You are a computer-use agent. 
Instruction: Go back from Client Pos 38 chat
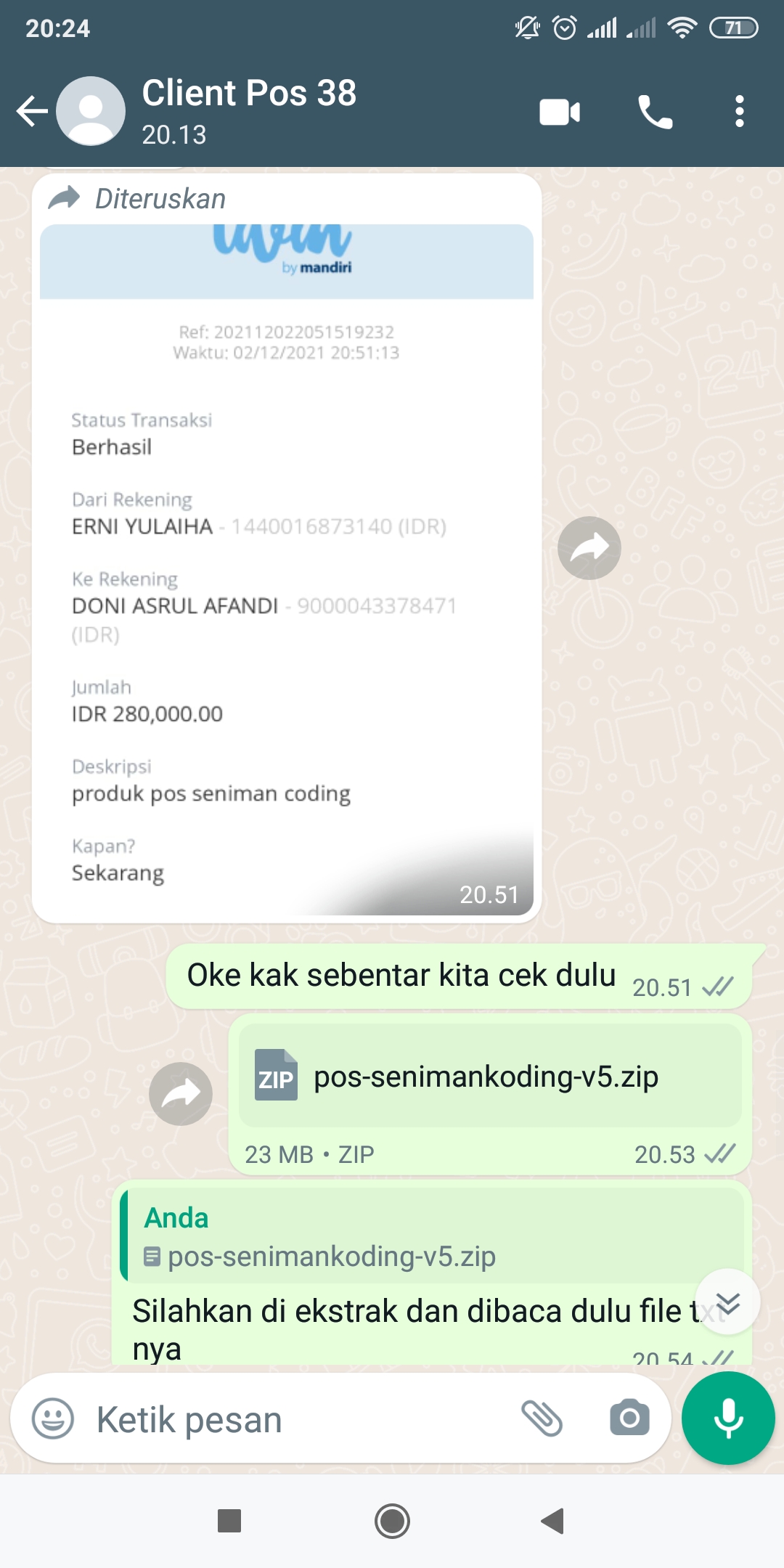(32, 112)
